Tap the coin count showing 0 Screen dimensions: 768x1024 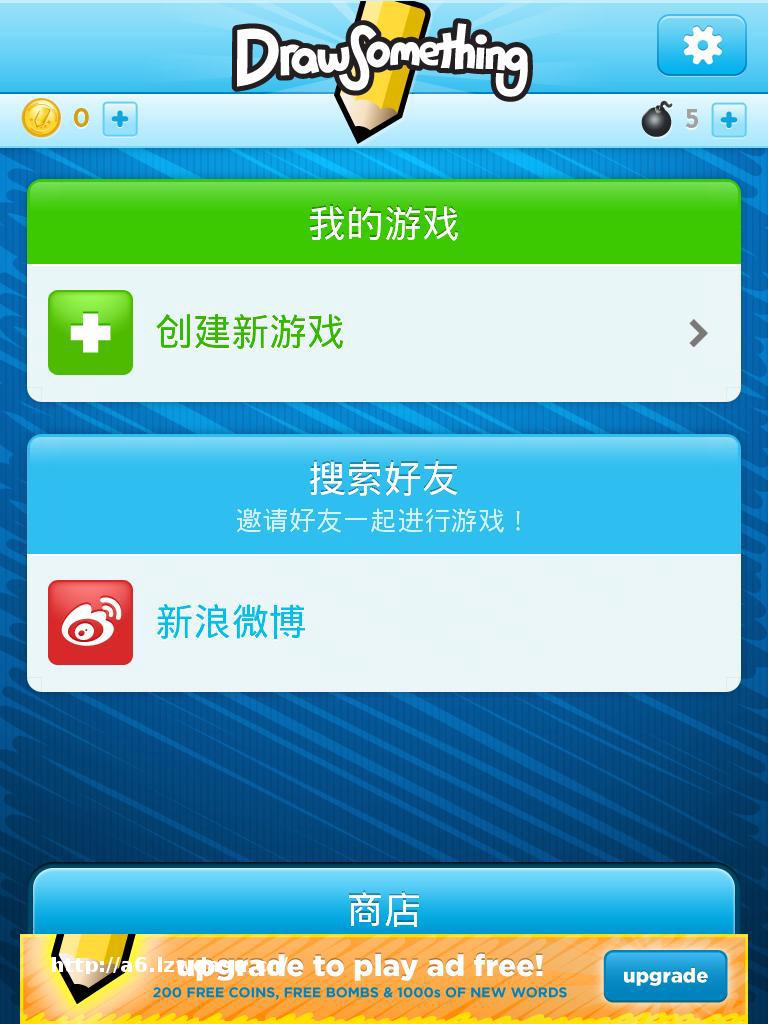coord(80,118)
